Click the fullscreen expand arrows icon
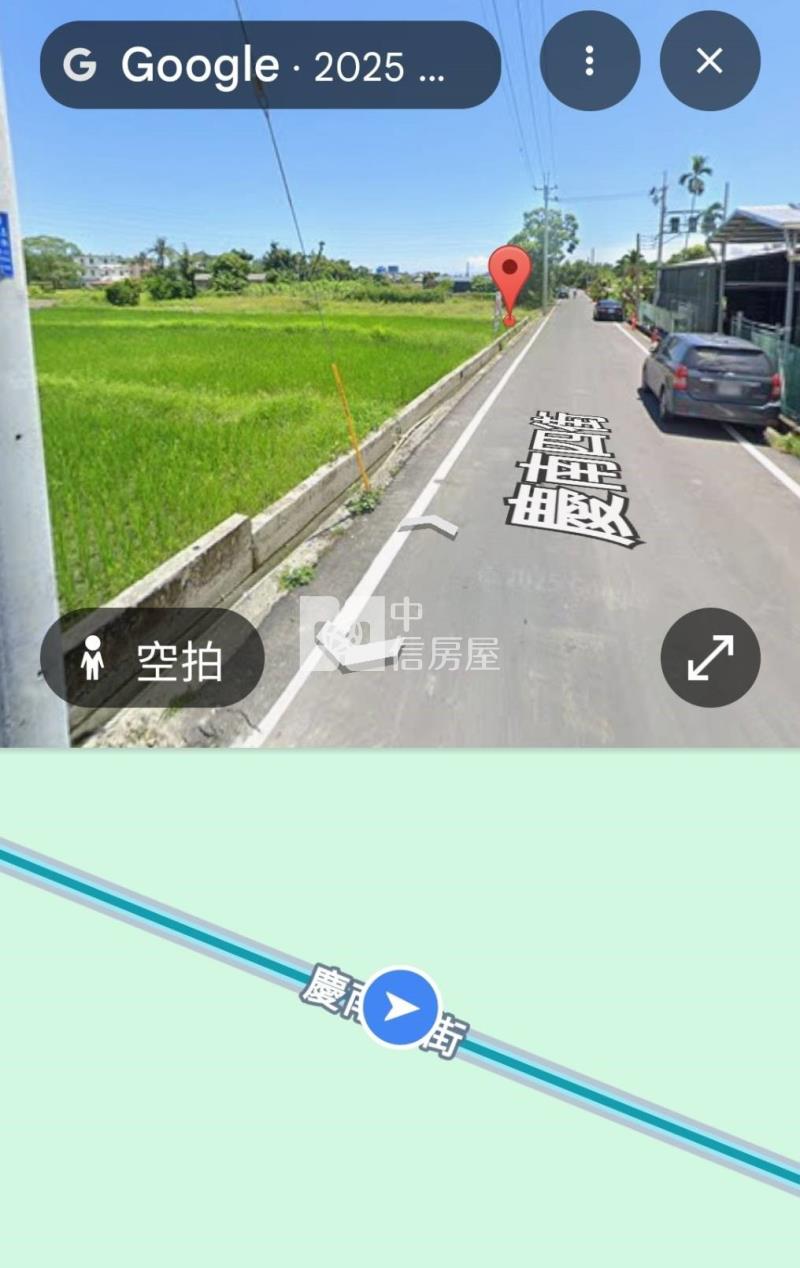800x1268 pixels. 710,659
